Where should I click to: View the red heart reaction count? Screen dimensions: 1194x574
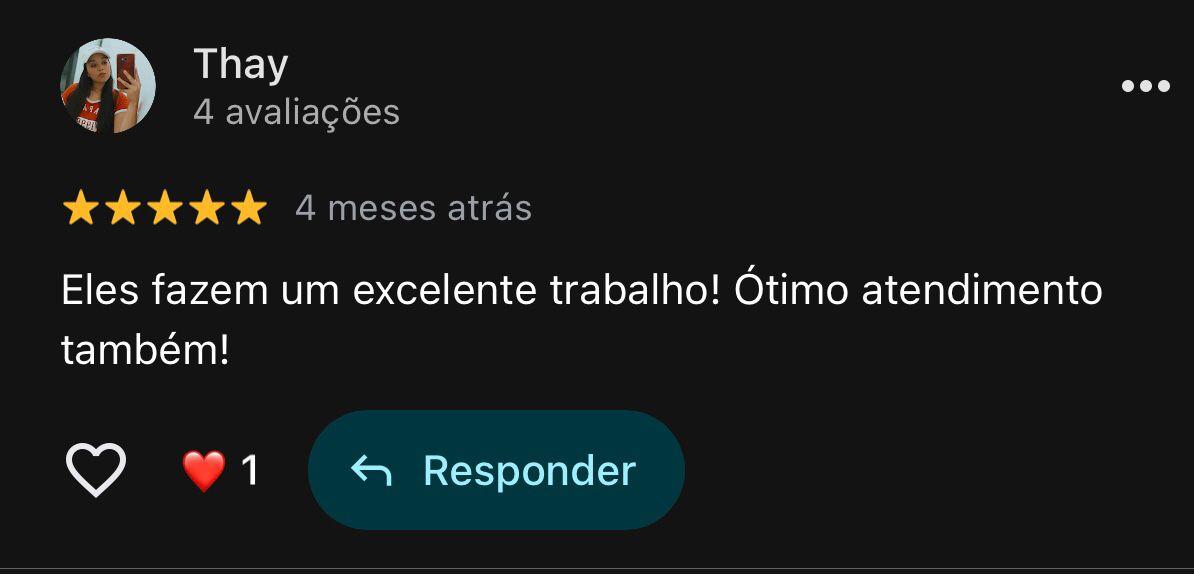click(x=220, y=470)
